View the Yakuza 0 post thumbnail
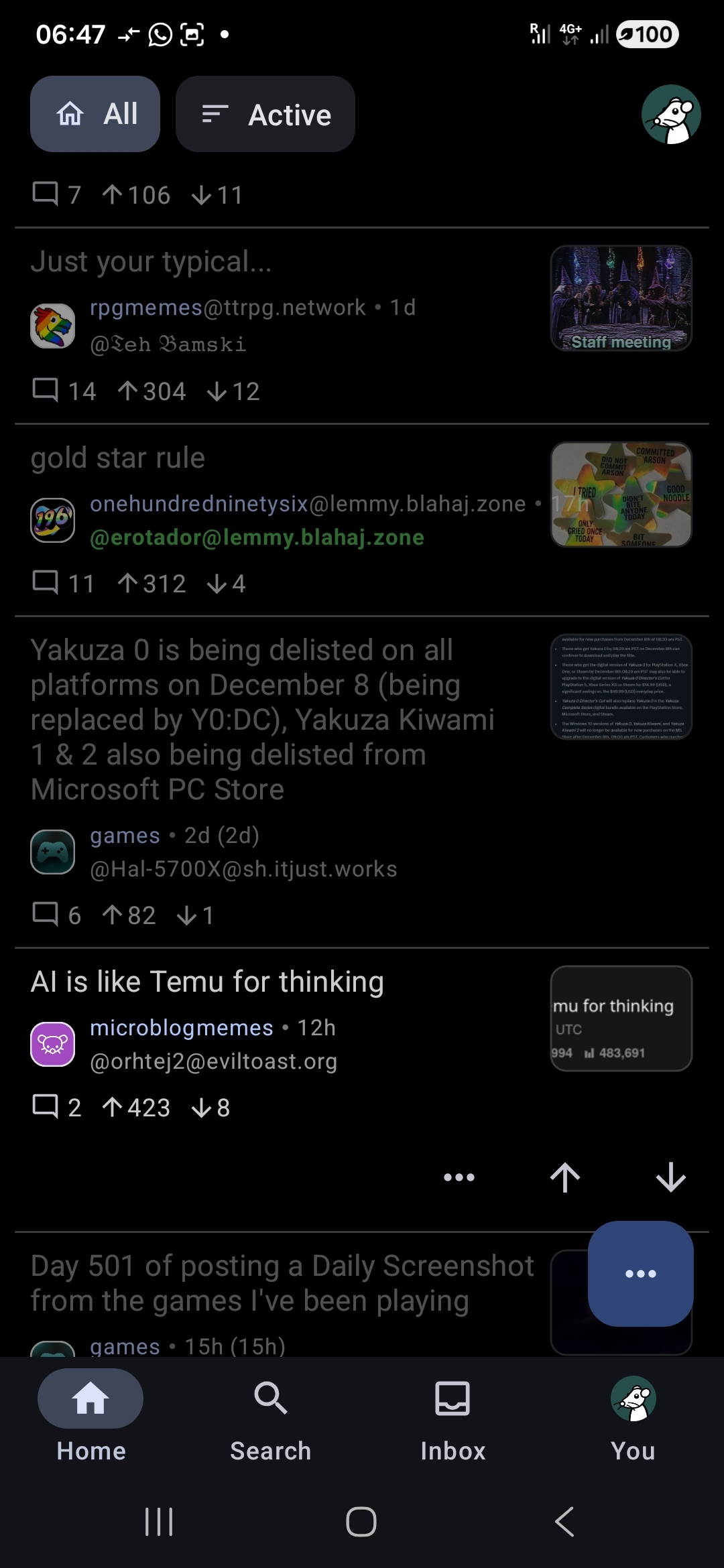 621,686
